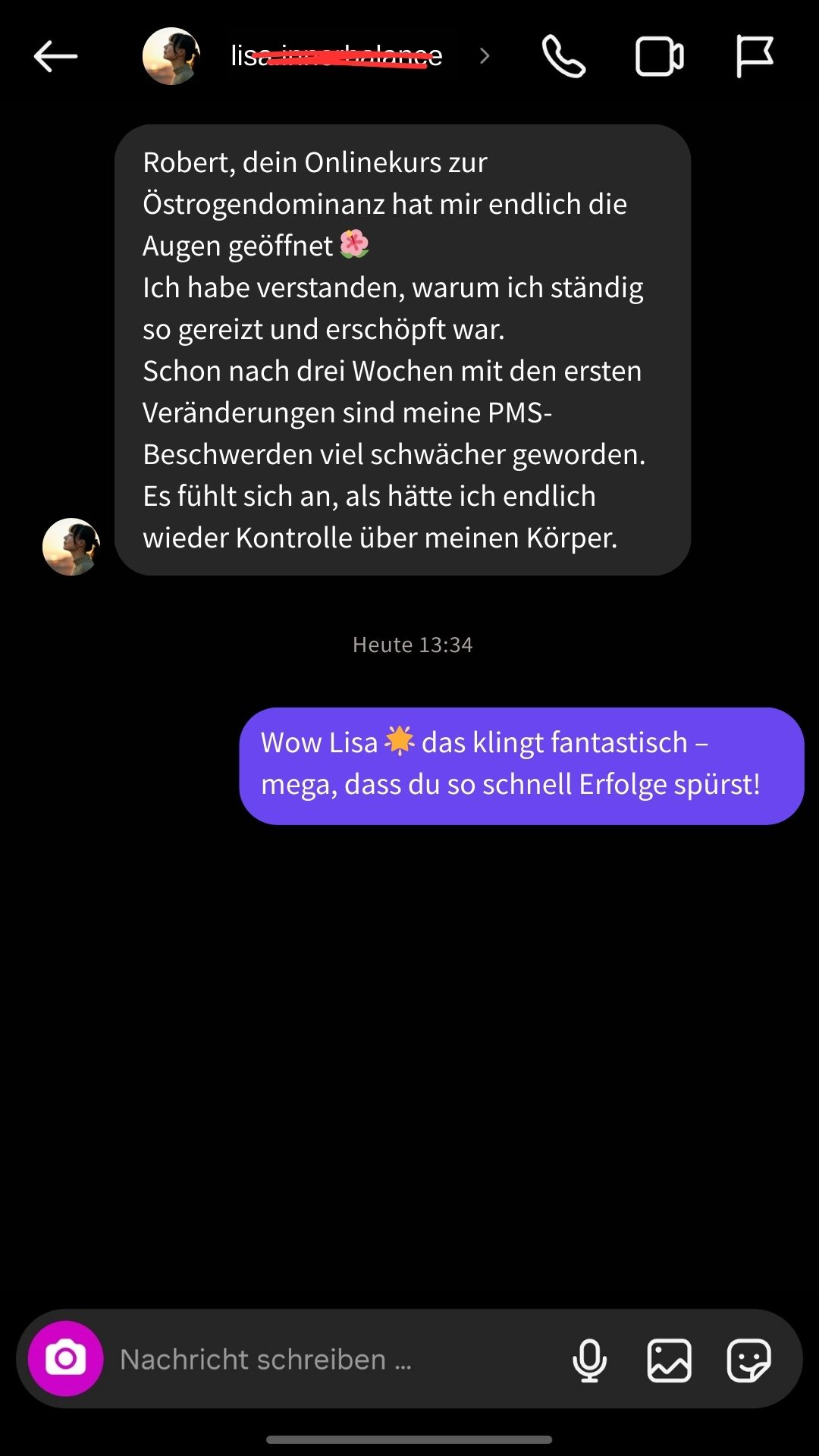Go back to the chat list
This screenshot has height=1456, width=819.
coord(53,55)
